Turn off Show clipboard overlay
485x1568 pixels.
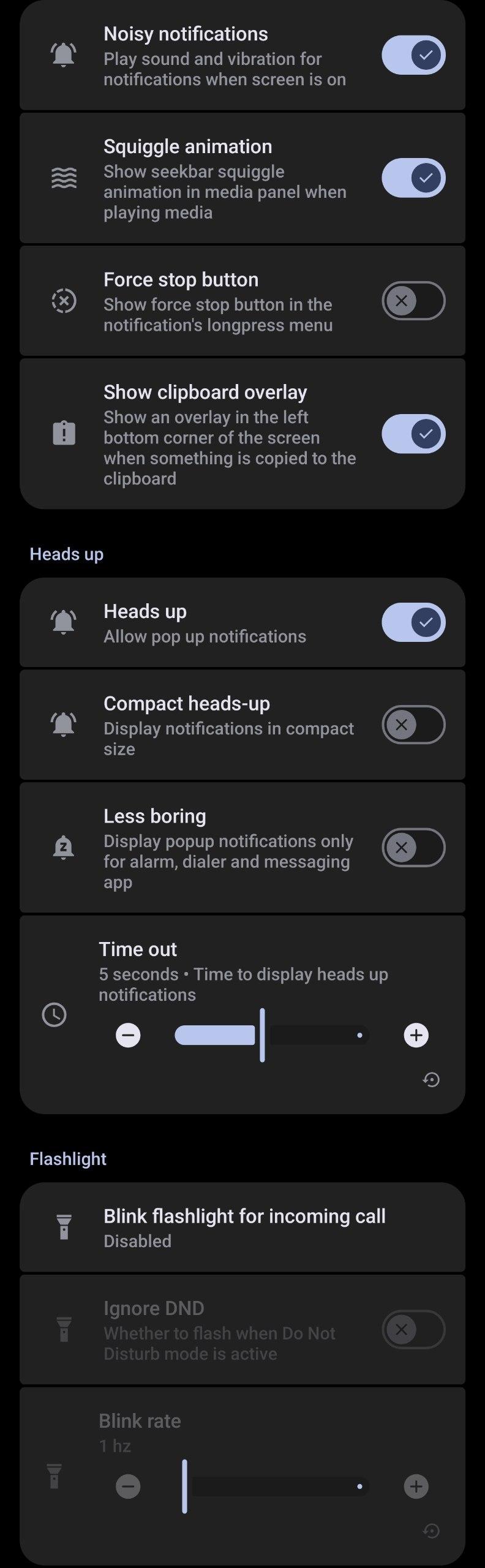pyautogui.click(x=413, y=434)
